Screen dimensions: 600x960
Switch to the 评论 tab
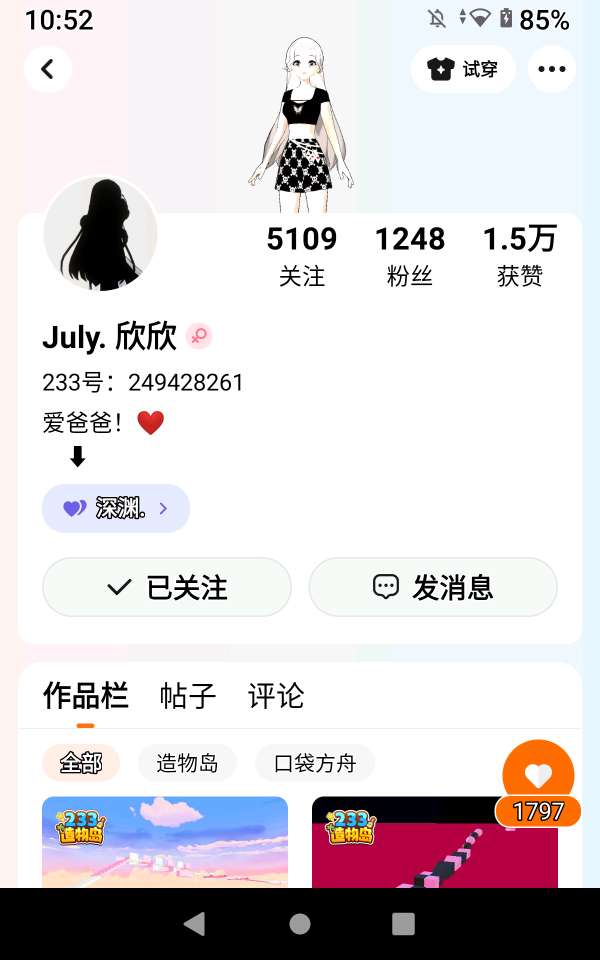tap(276, 696)
